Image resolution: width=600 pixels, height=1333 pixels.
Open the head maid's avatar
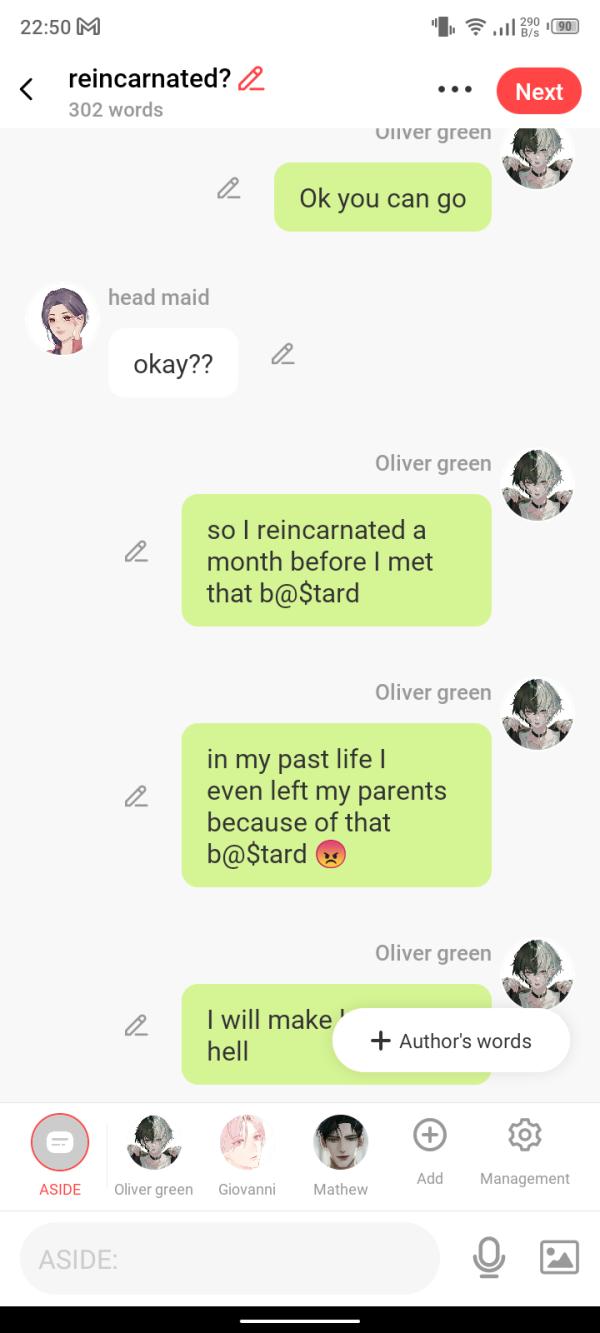[x=62, y=320]
